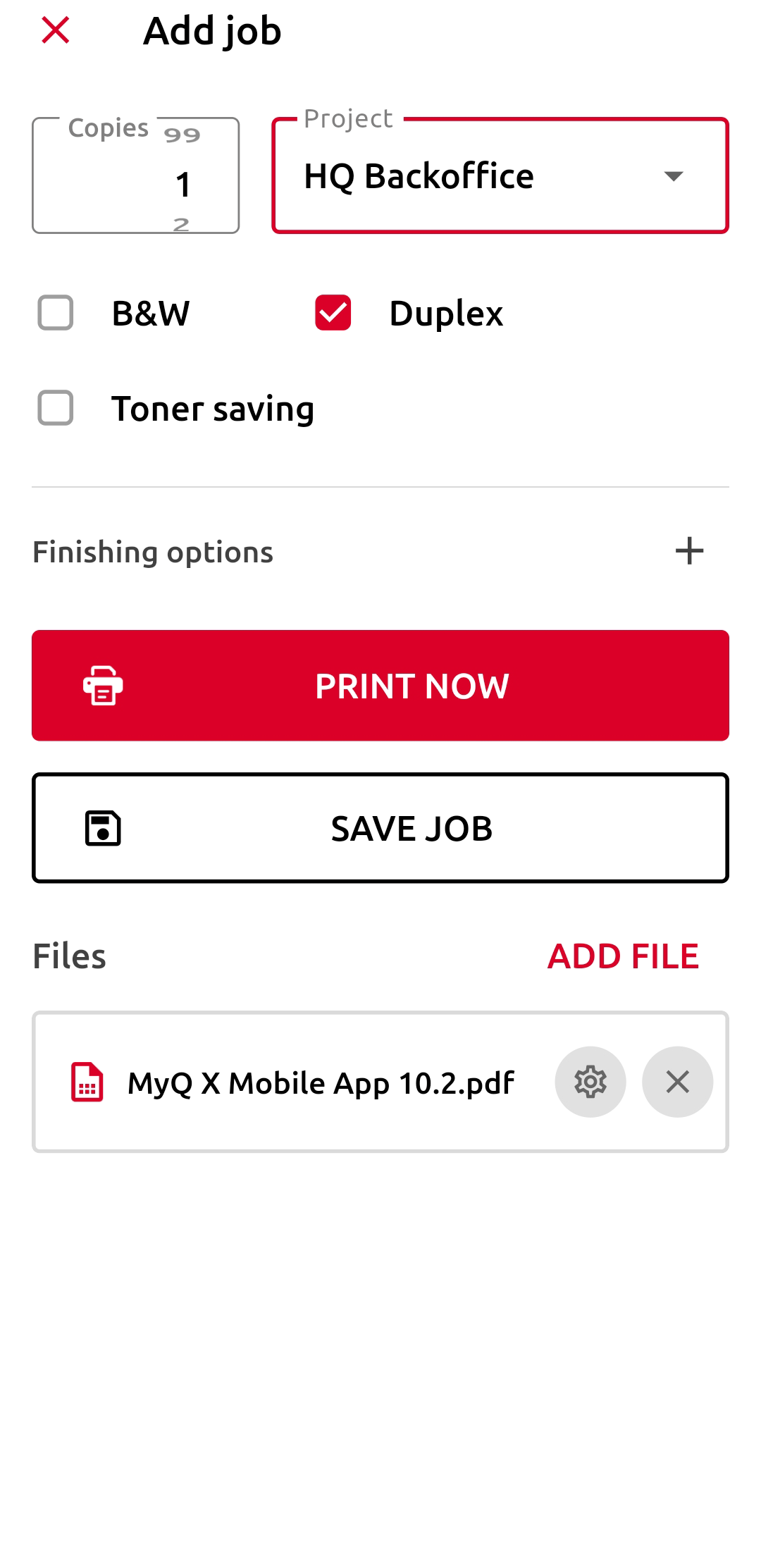761x1568 pixels.
Task: Uncheck the Duplex option
Action: coord(333,313)
